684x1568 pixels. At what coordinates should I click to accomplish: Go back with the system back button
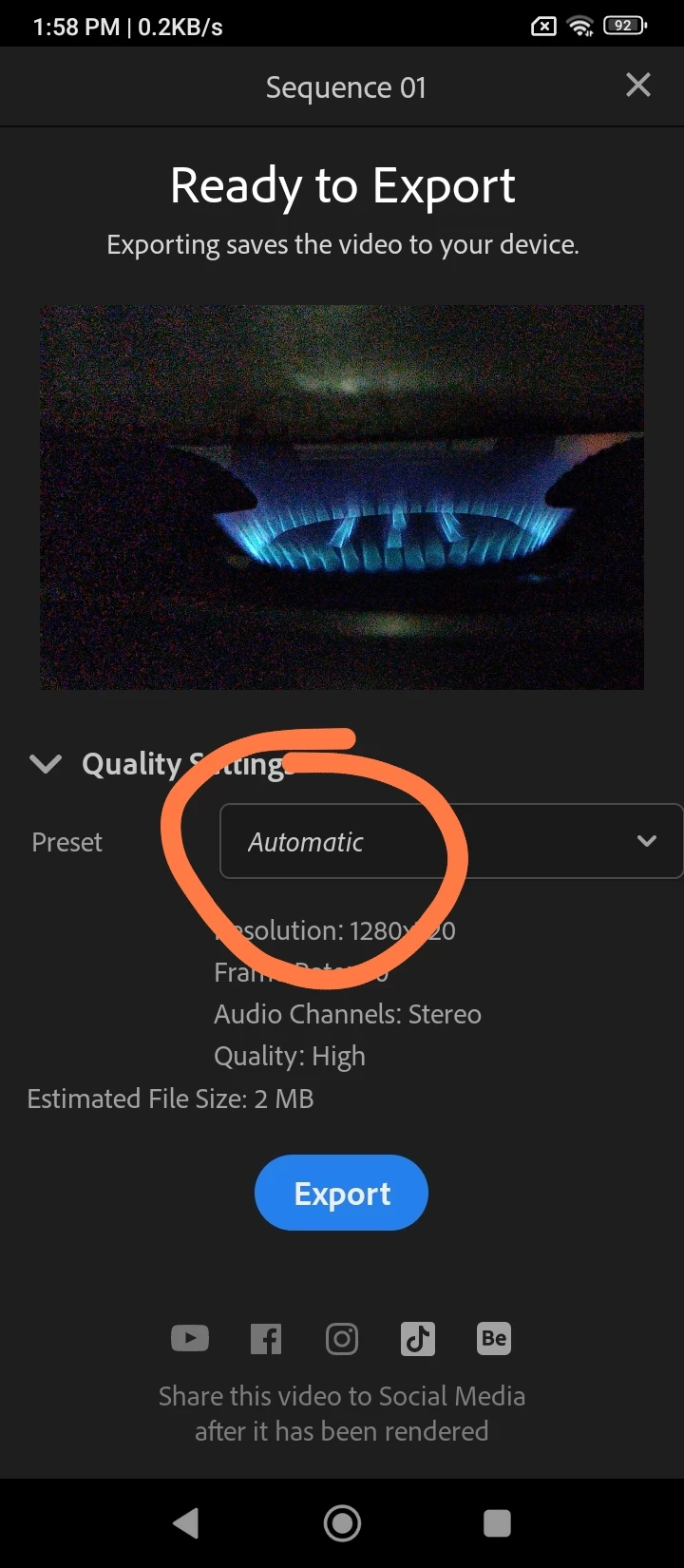tap(186, 1523)
